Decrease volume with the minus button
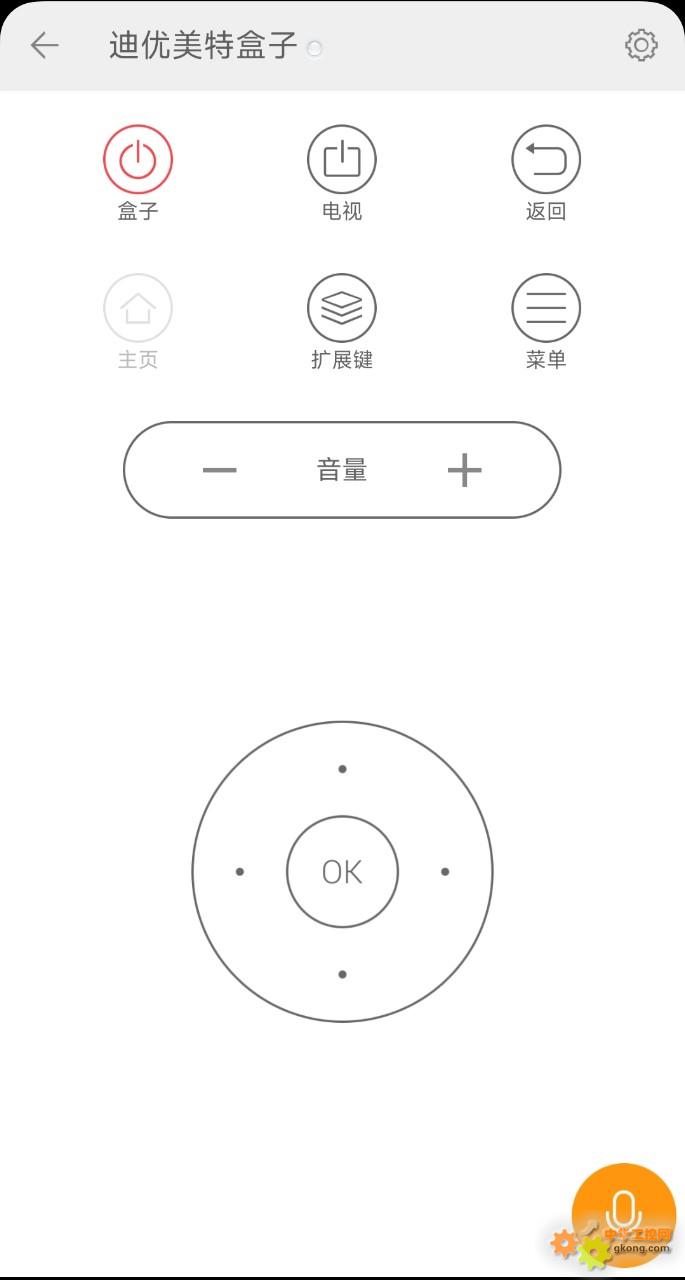 pyautogui.click(x=219, y=470)
